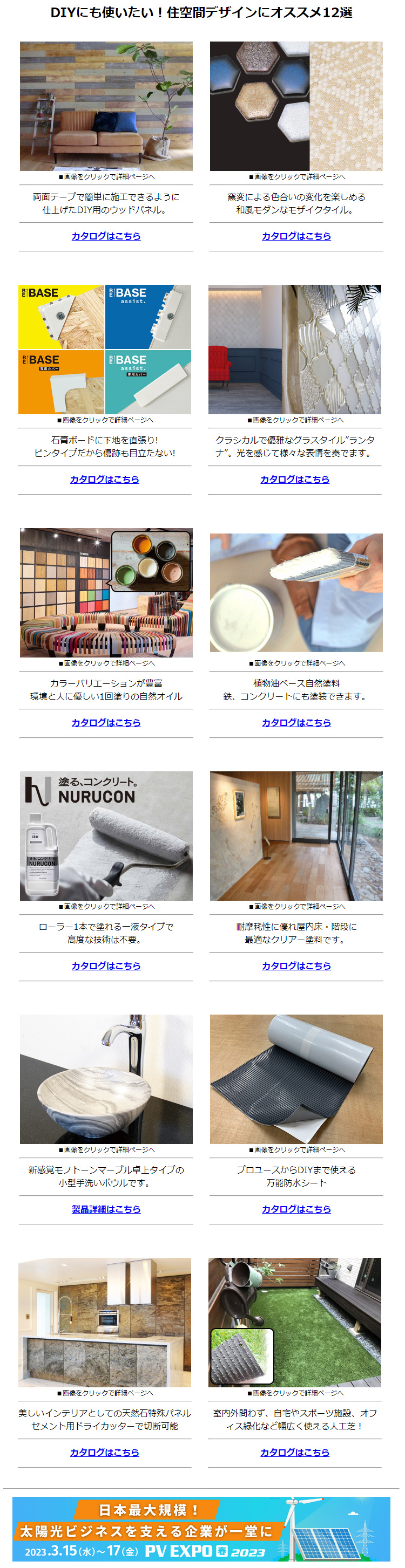Tap the hexagonal mosaic tile image

(x=296, y=106)
